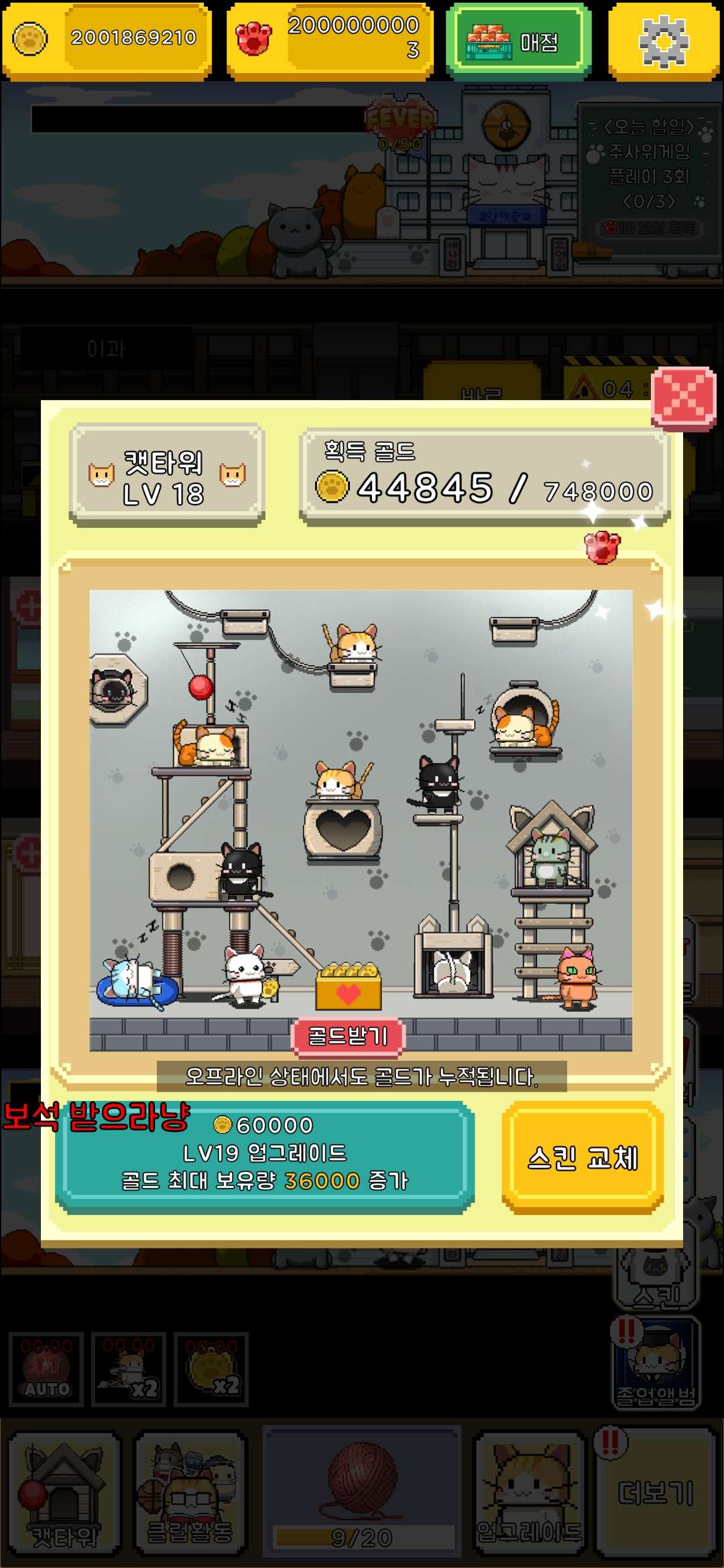Open 스킨 교체 skin change
Viewport: 724px width, 1568px height.
click(x=582, y=1157)
